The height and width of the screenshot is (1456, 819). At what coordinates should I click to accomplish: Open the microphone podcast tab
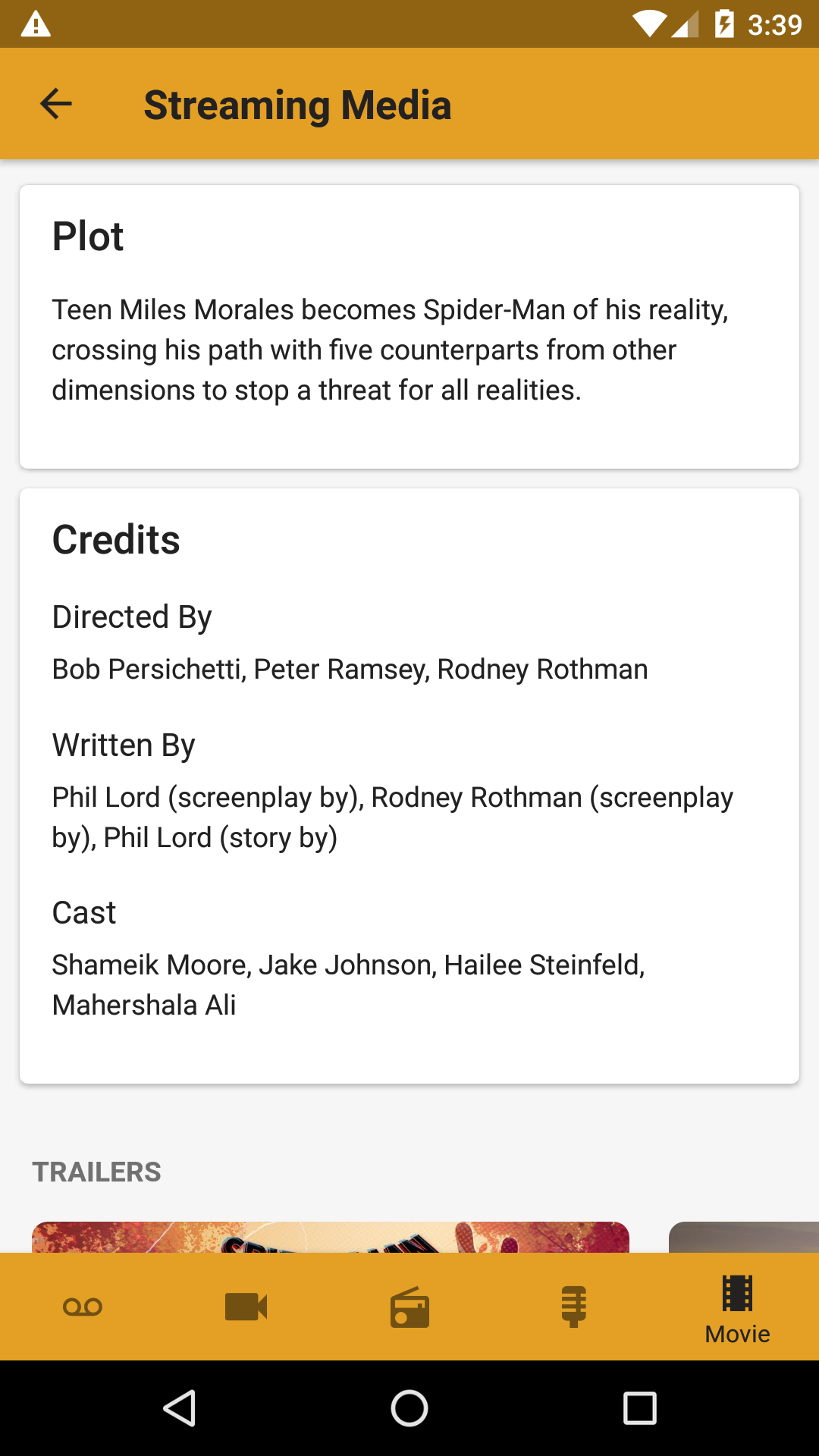[574, 1307]
